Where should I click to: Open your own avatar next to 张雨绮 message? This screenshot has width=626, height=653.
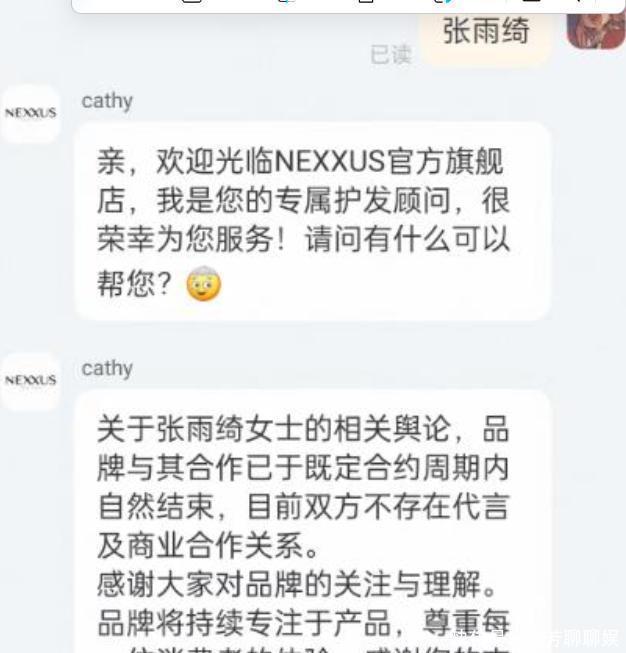pyautogui.click(x=595, y=25)
